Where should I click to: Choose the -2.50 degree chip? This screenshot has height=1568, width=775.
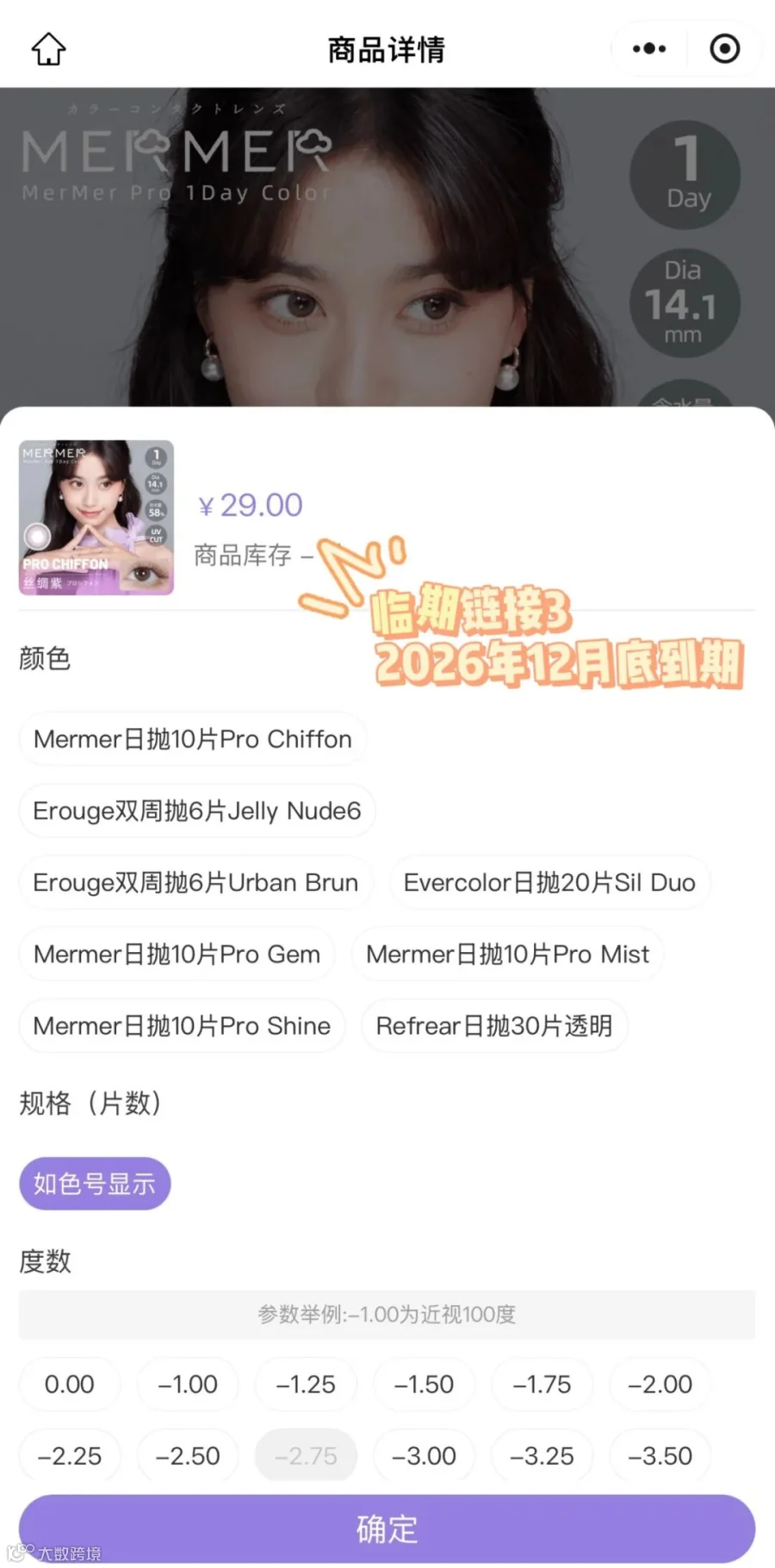point(188,1456)
